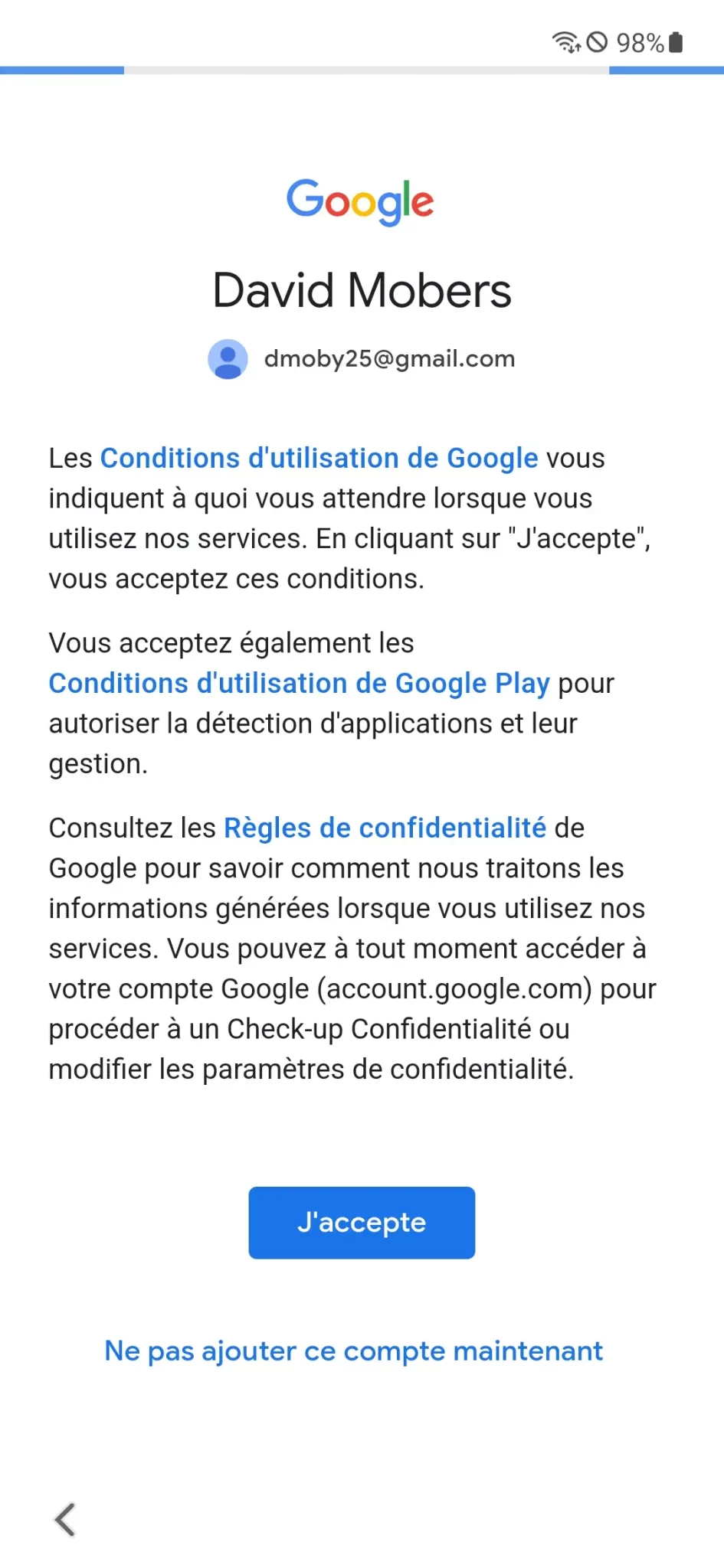Read the Règles de confidentialité link
Image resolution: width=724 pixels, height=1568 pixels.
(x=385, y=828)
